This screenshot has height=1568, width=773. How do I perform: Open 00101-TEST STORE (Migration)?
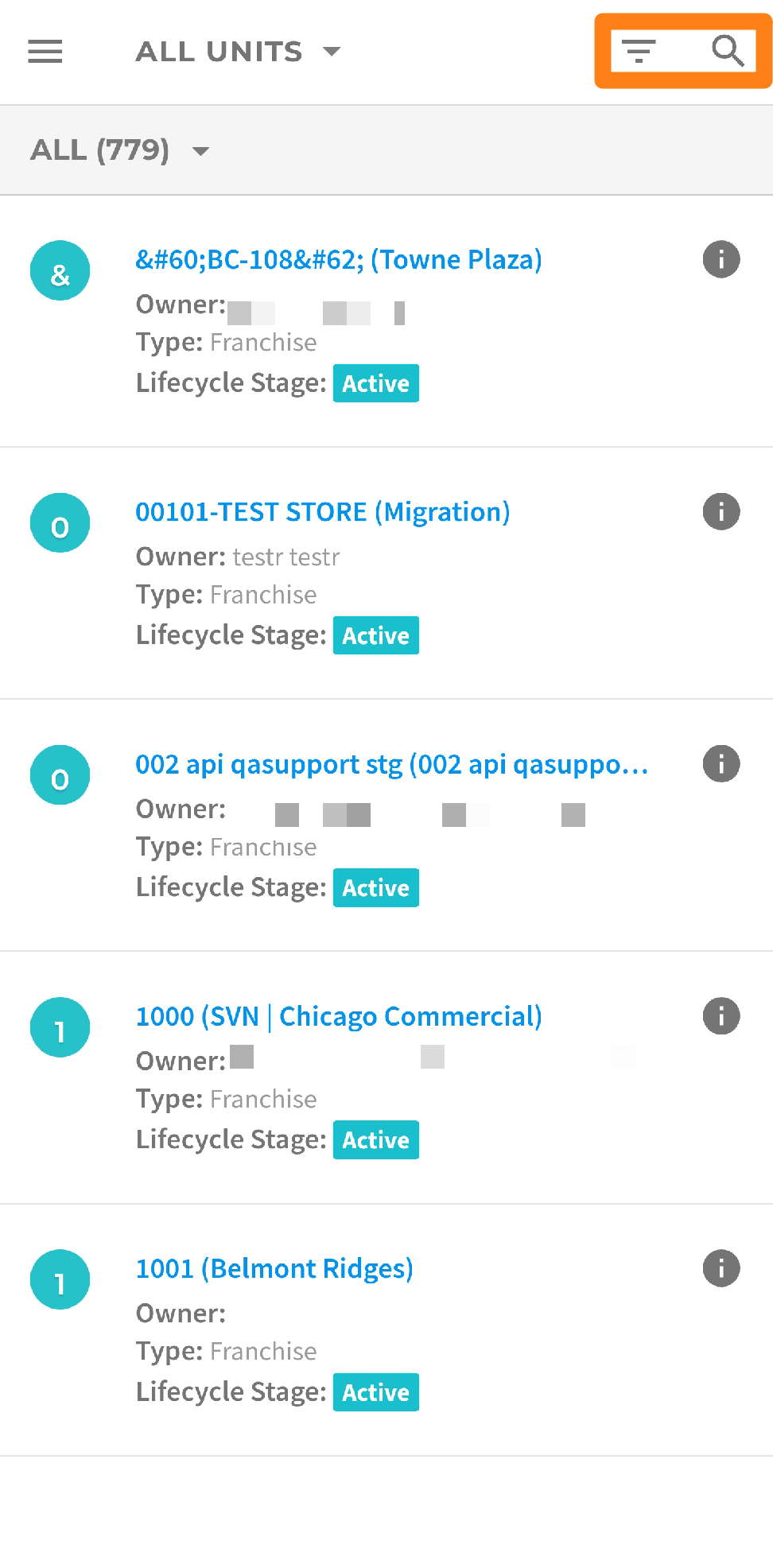[323, 511]
